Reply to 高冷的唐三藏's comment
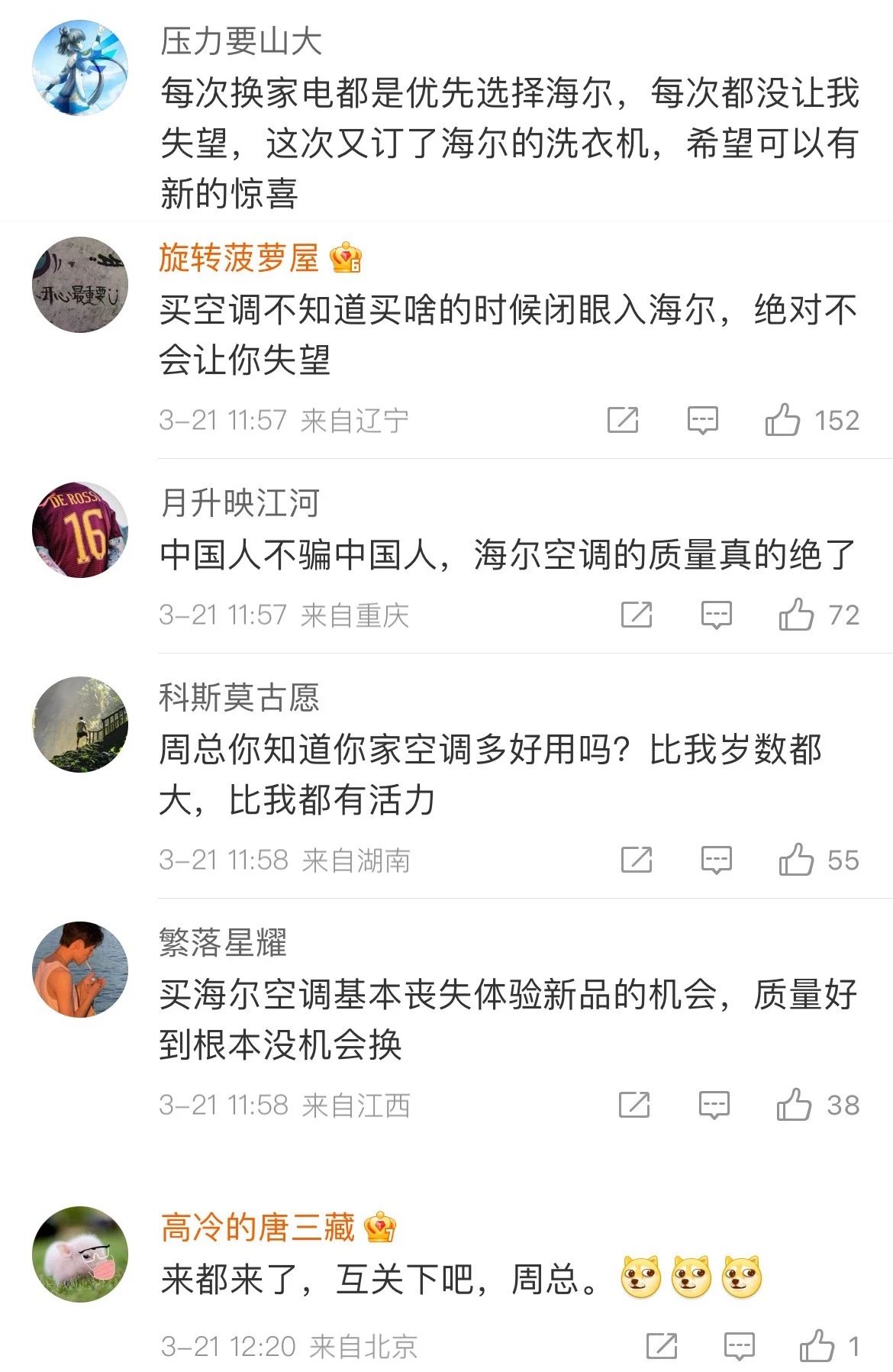Screen dimensions: 893x1372 tap(739, 1346)
